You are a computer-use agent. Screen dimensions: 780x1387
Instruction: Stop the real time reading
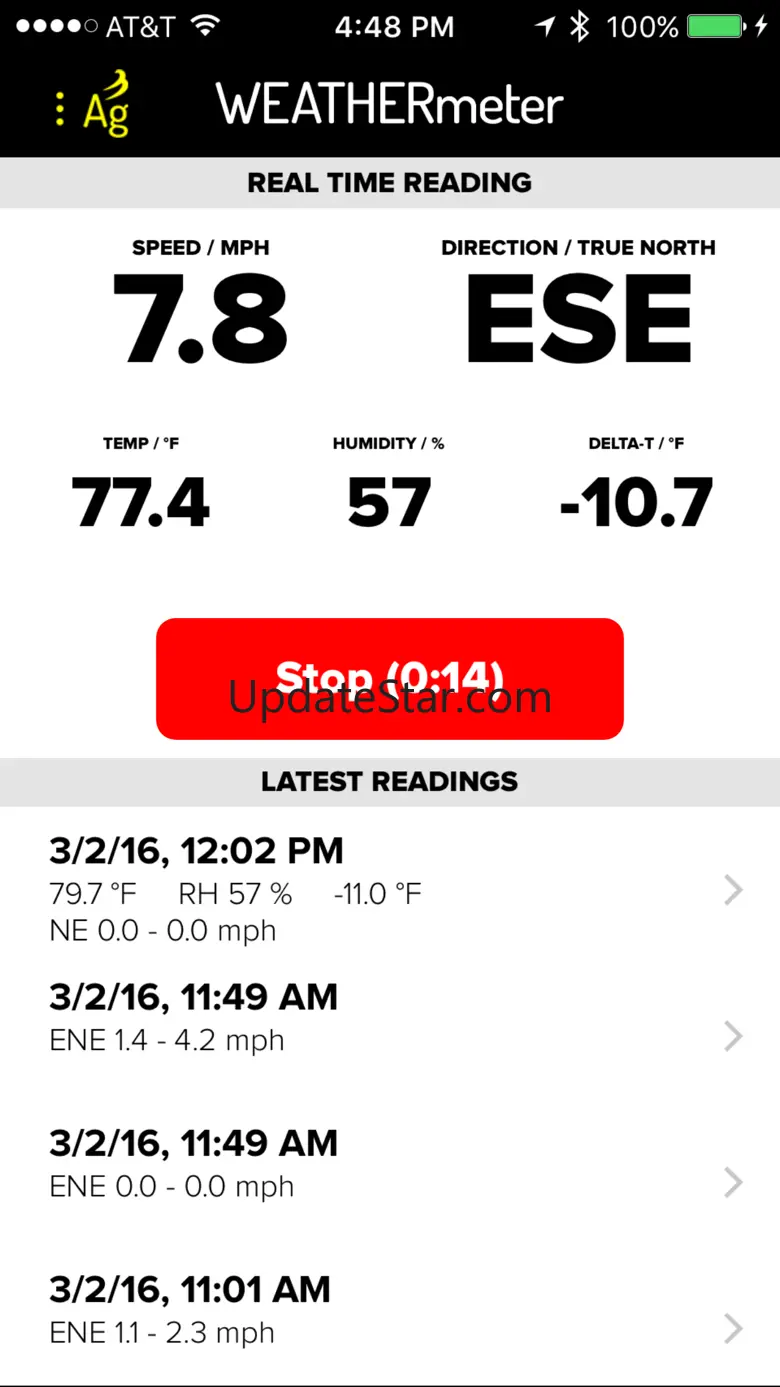tap(389, 679)
